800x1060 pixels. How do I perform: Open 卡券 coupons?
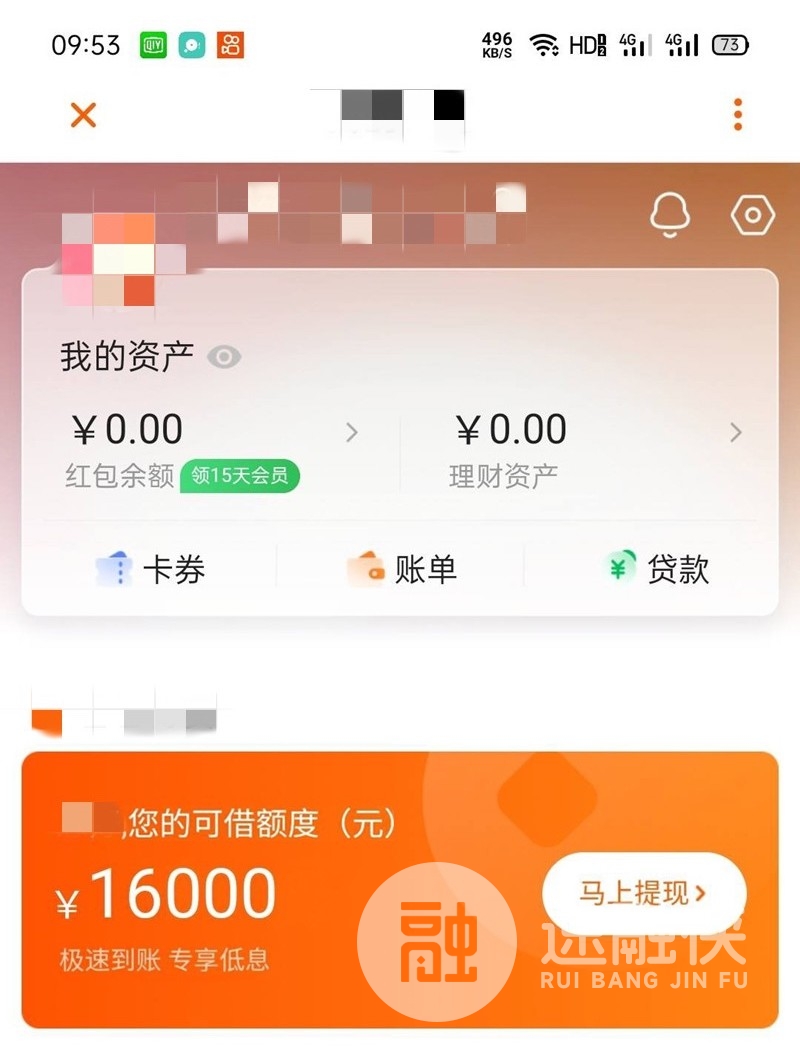pyautogui.click(x=150, y=570)
